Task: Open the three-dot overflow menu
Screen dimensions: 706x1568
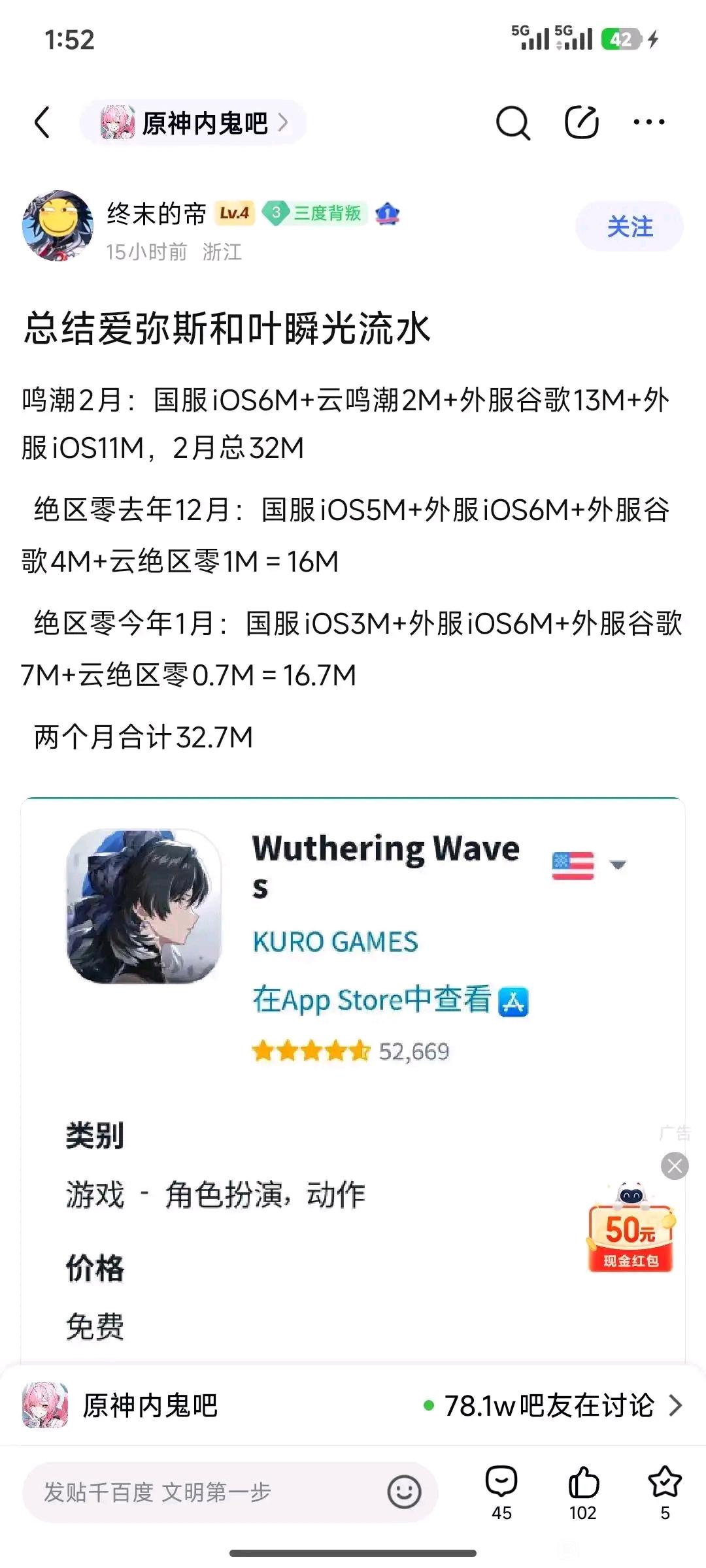Action: tap(649, 122)
